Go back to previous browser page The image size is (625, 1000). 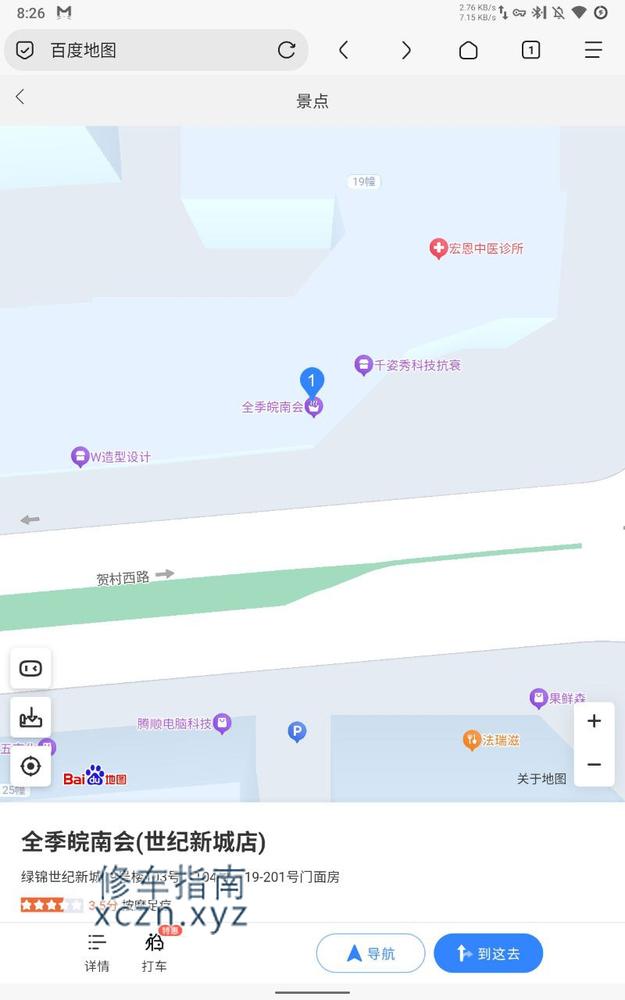[x=344, y=50]
